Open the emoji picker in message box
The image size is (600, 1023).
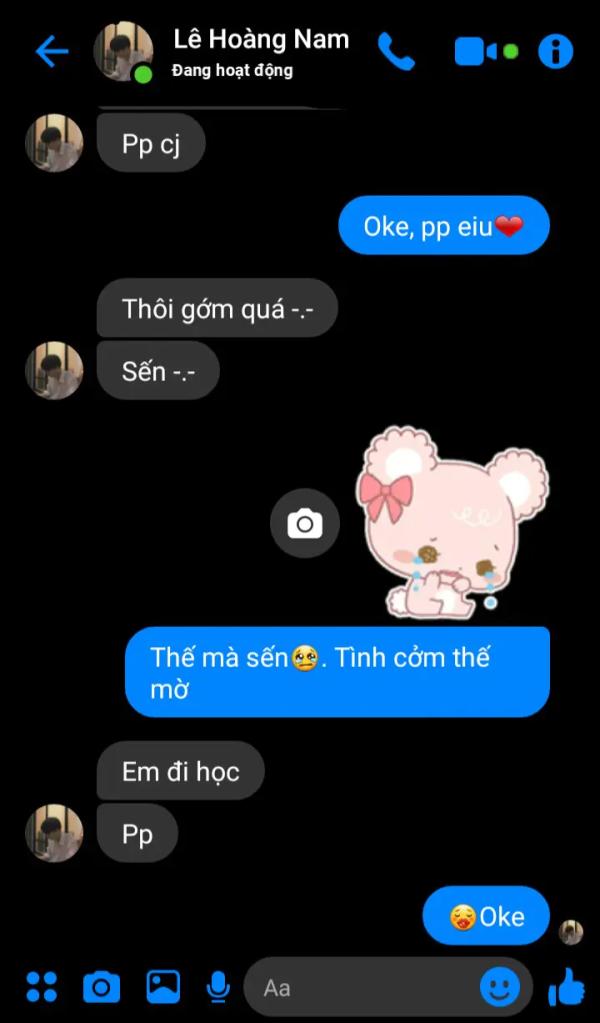pyautogui.click(x=499, y=988)
